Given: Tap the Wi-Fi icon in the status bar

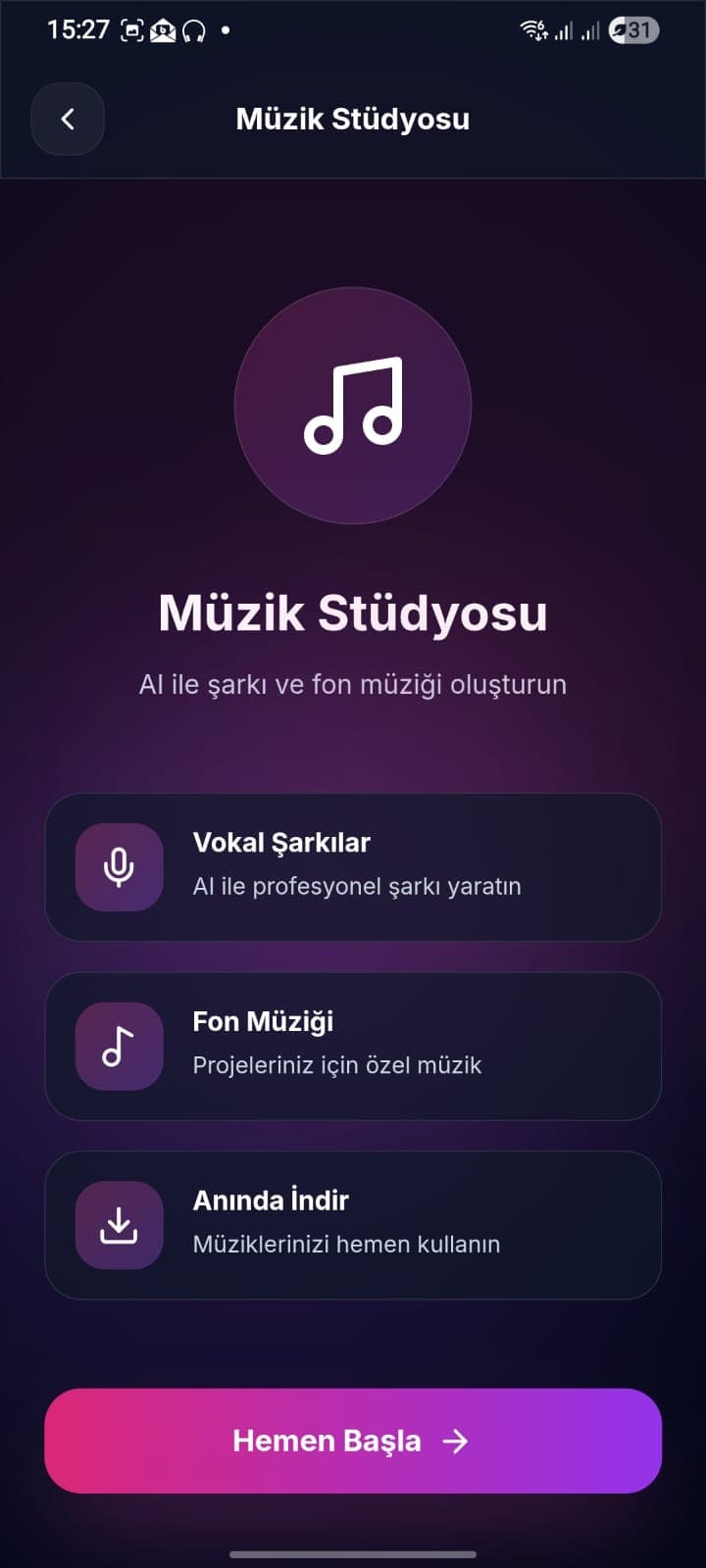Looking at the screenshot, I should 532,29.
